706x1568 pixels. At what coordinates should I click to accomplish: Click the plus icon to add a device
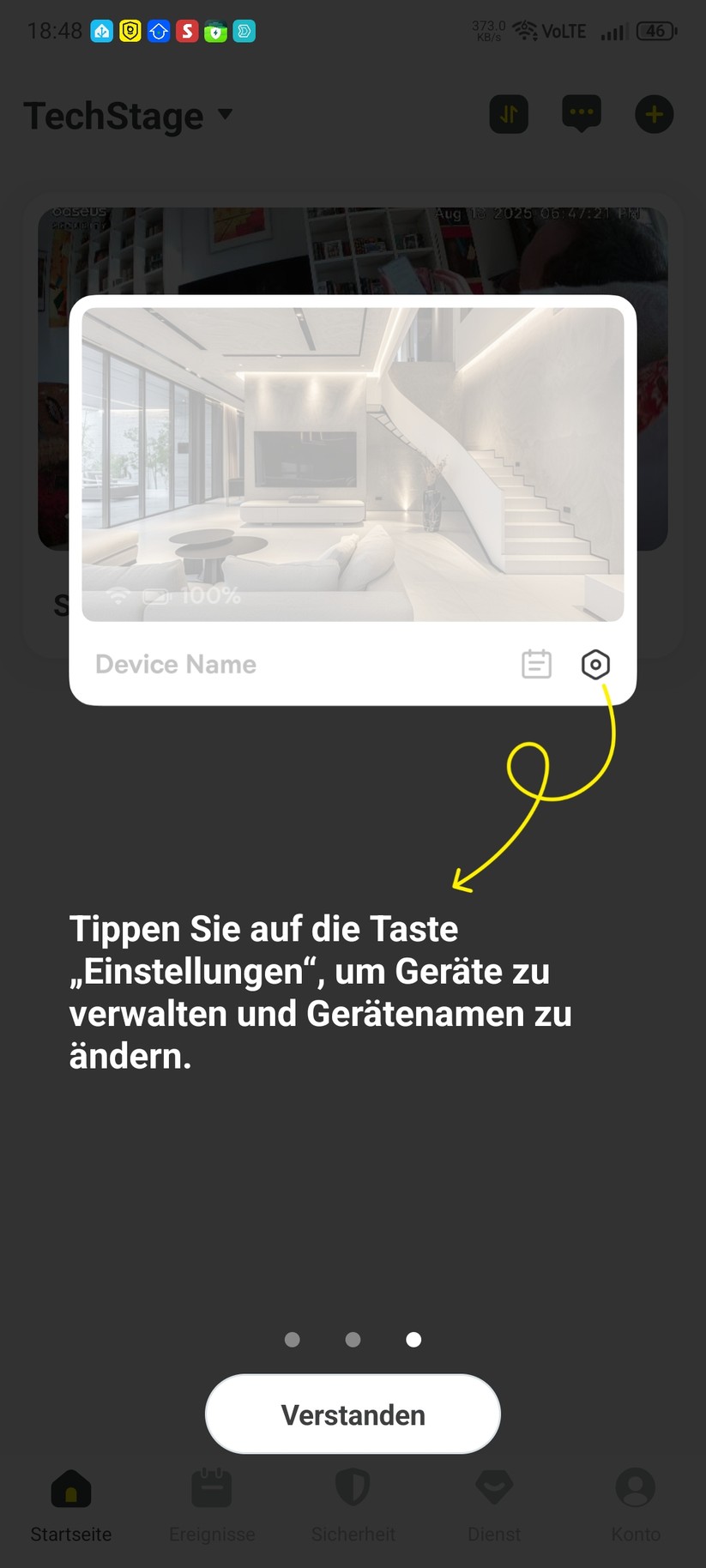[x=654, y=113]
